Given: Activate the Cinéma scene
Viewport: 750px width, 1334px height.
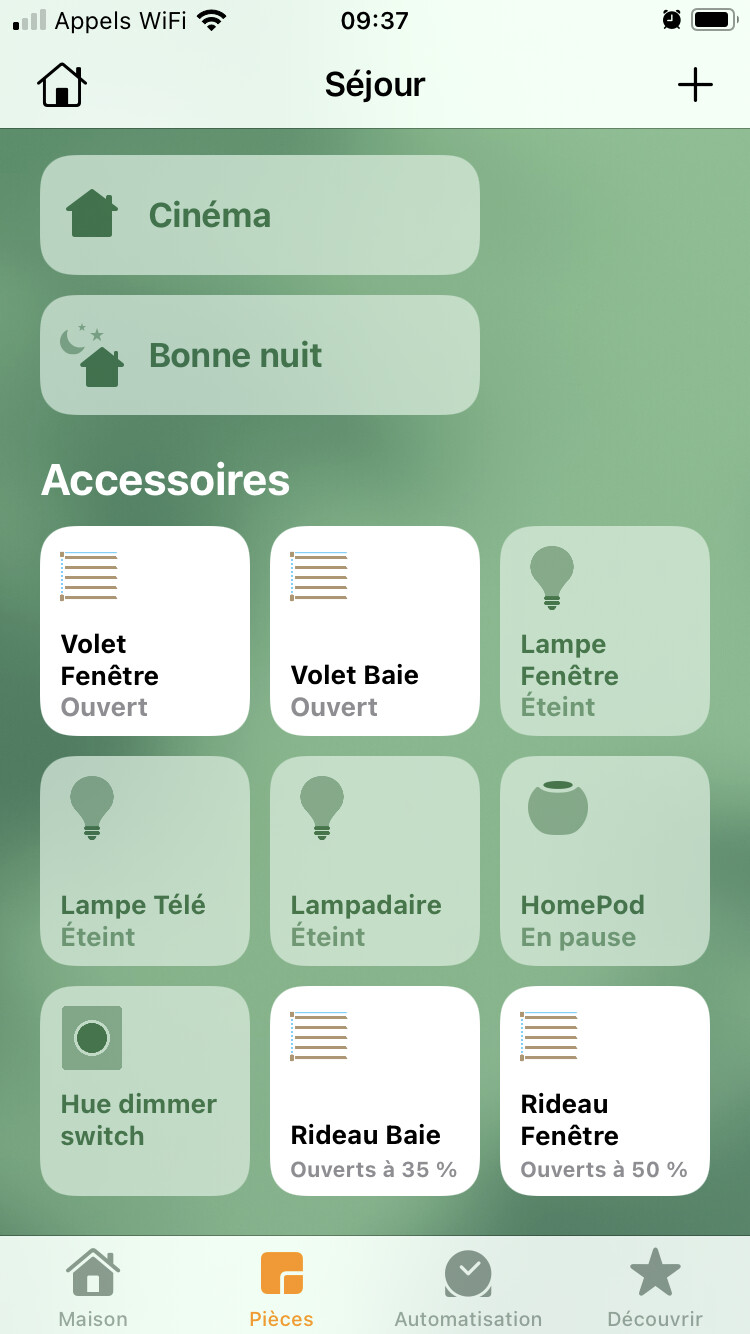Looking at the screenshot, I should [x=260, y=215].
